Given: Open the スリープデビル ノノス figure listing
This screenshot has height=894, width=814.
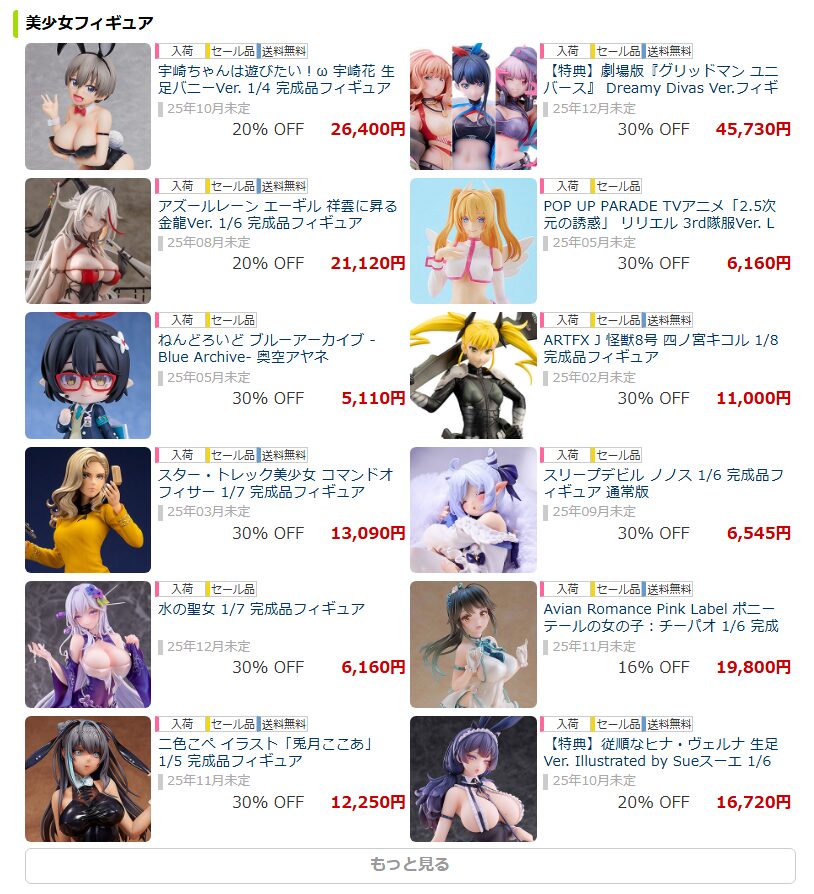Looking at the screenshot, I should click(x=662, y=483).
